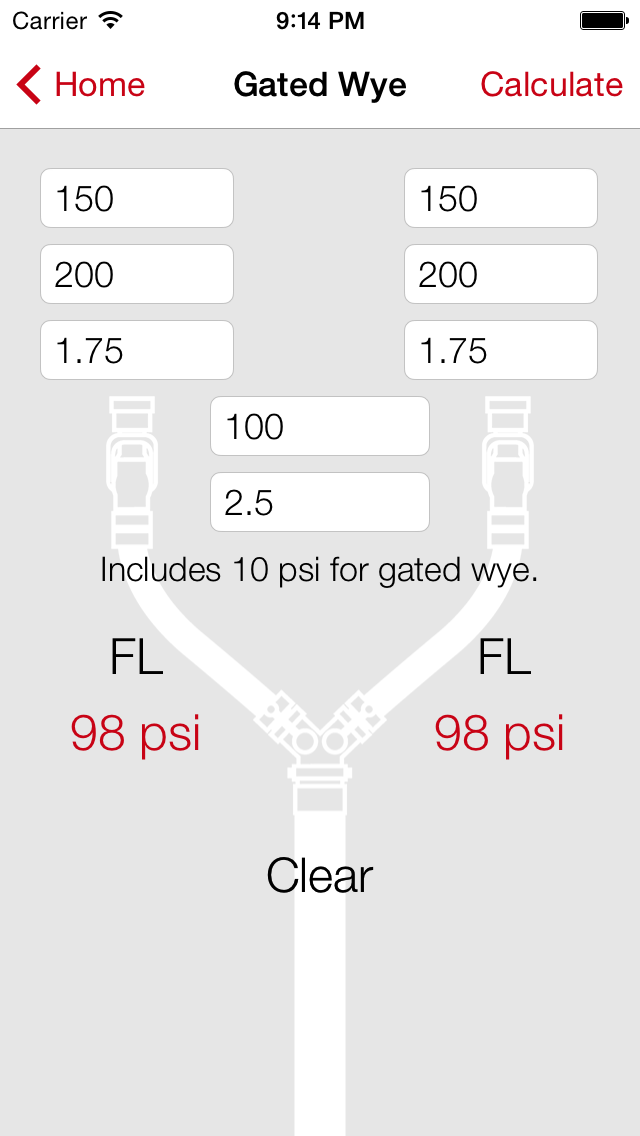Edit the center 2.5 diameter field
Screen dimensions: 640x1136
(320, 502)
